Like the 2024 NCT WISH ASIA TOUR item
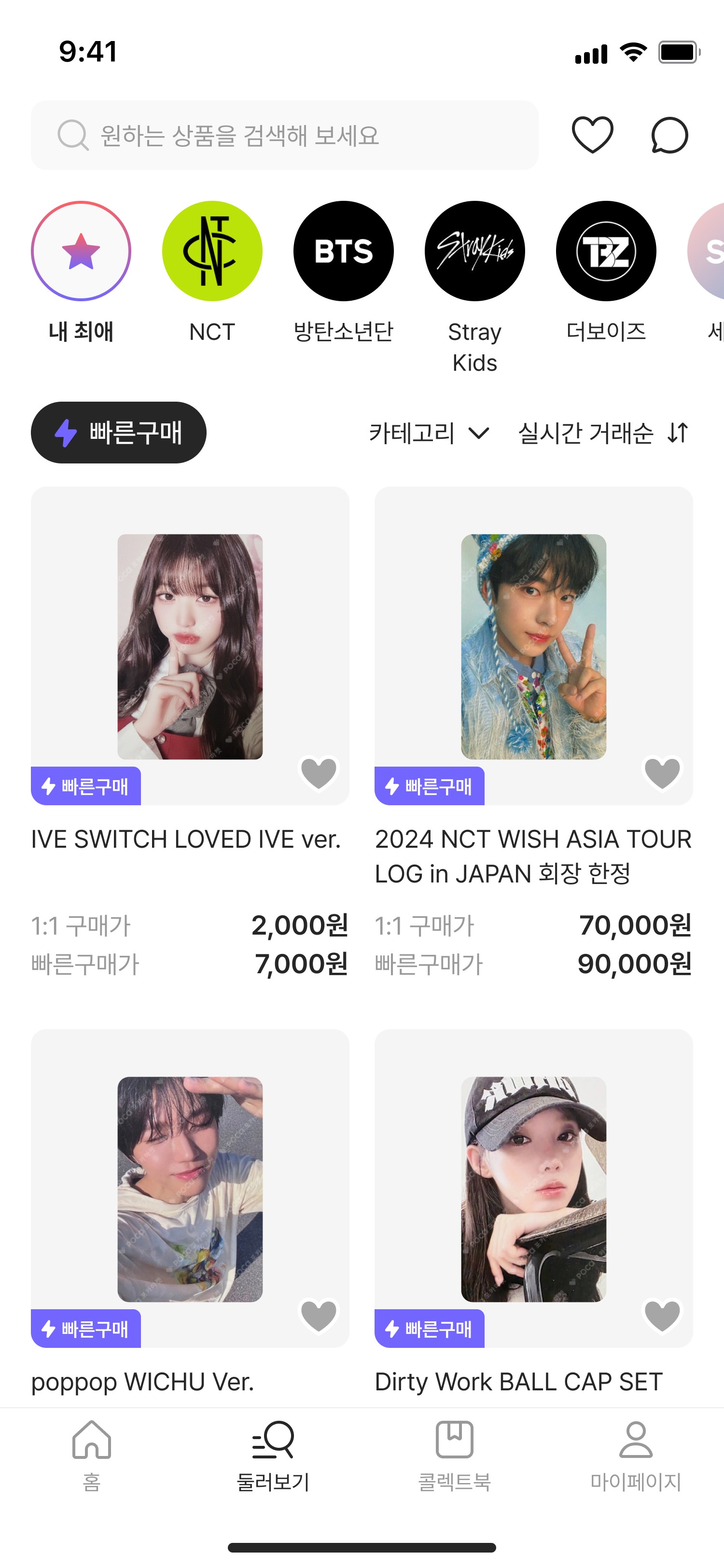The height and width of the screenshot is (1568, 724). click(662, 773)
